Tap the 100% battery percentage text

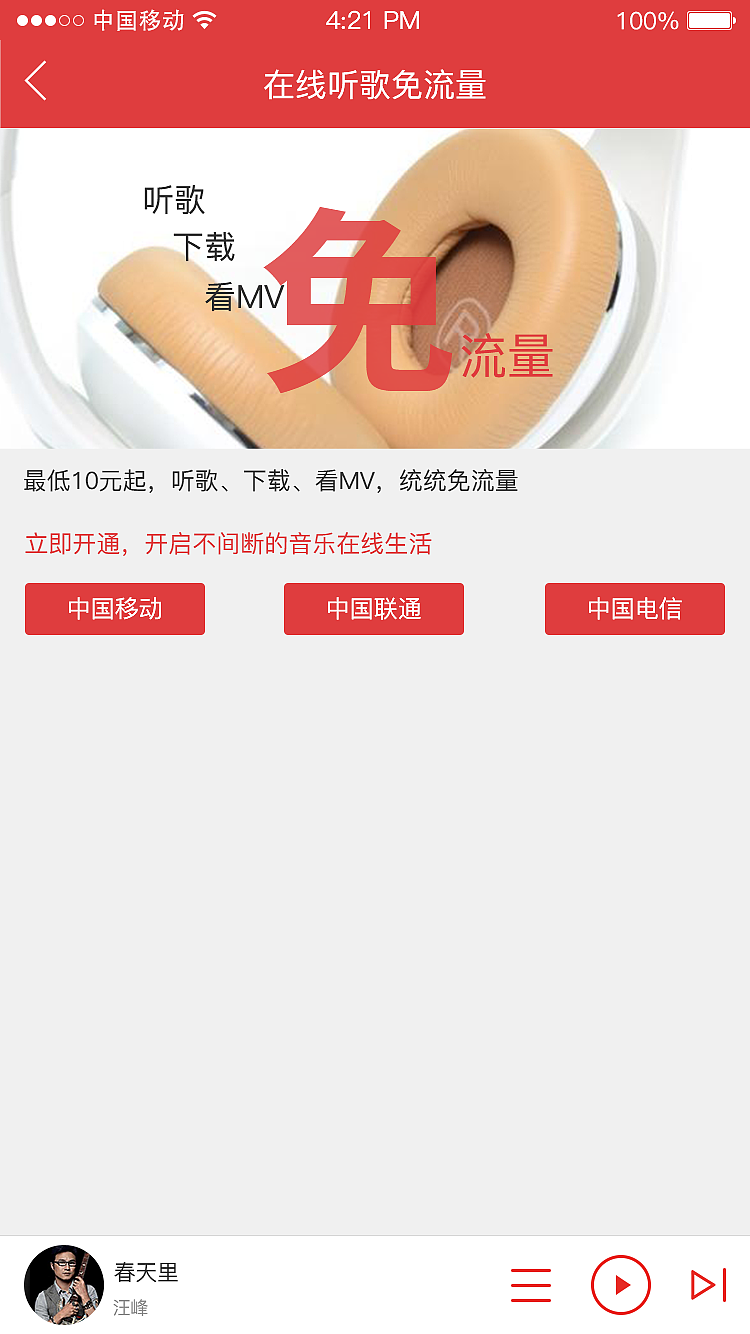(x=646, y=18)
